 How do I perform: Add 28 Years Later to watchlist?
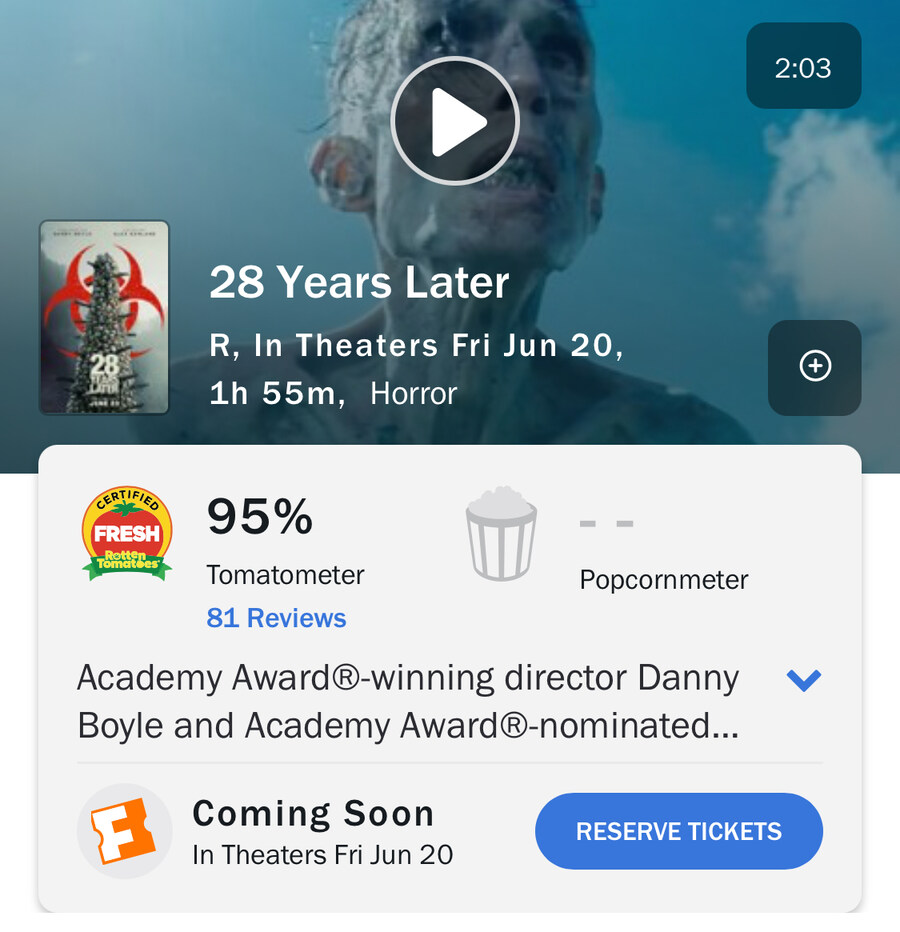coord(814,367)
